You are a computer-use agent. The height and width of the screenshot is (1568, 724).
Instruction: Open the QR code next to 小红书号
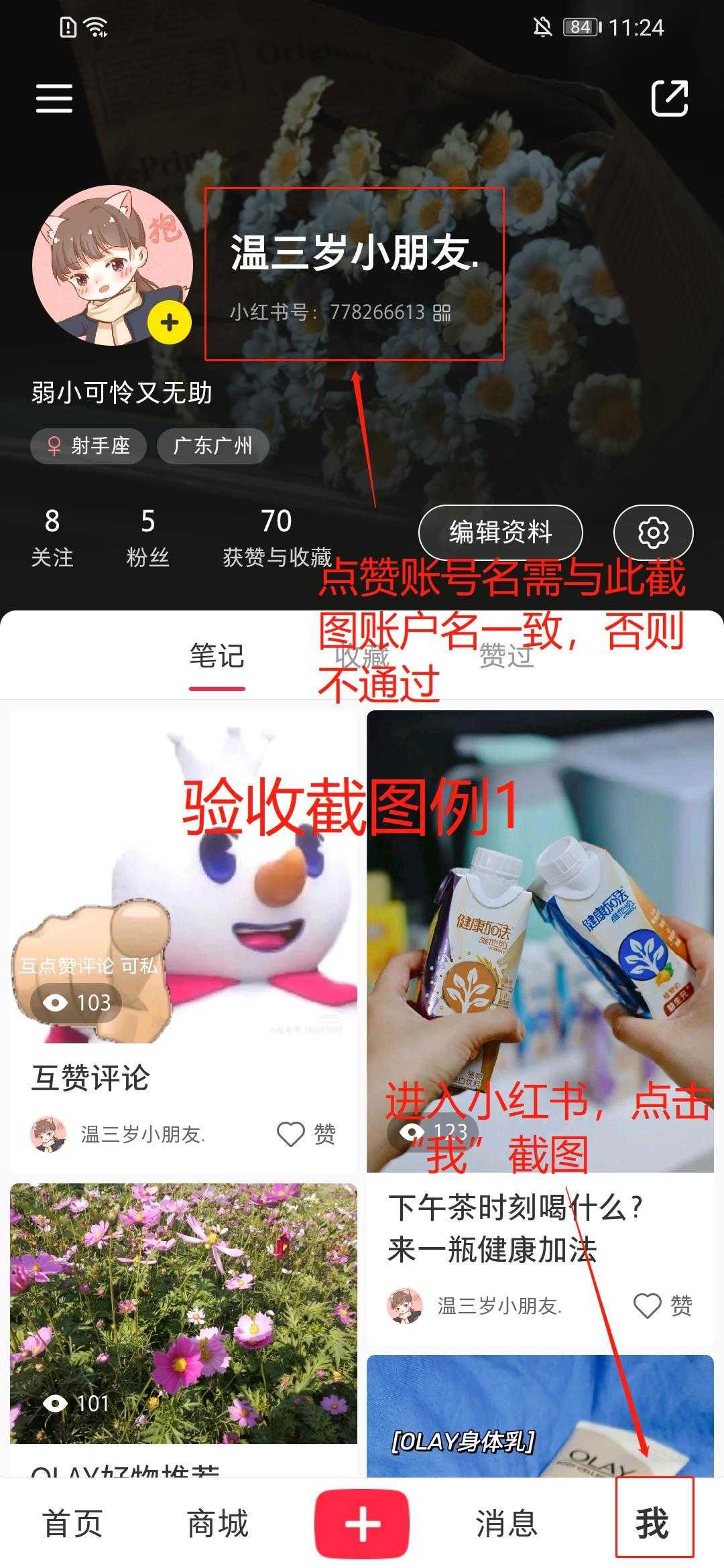click(442, 312)
